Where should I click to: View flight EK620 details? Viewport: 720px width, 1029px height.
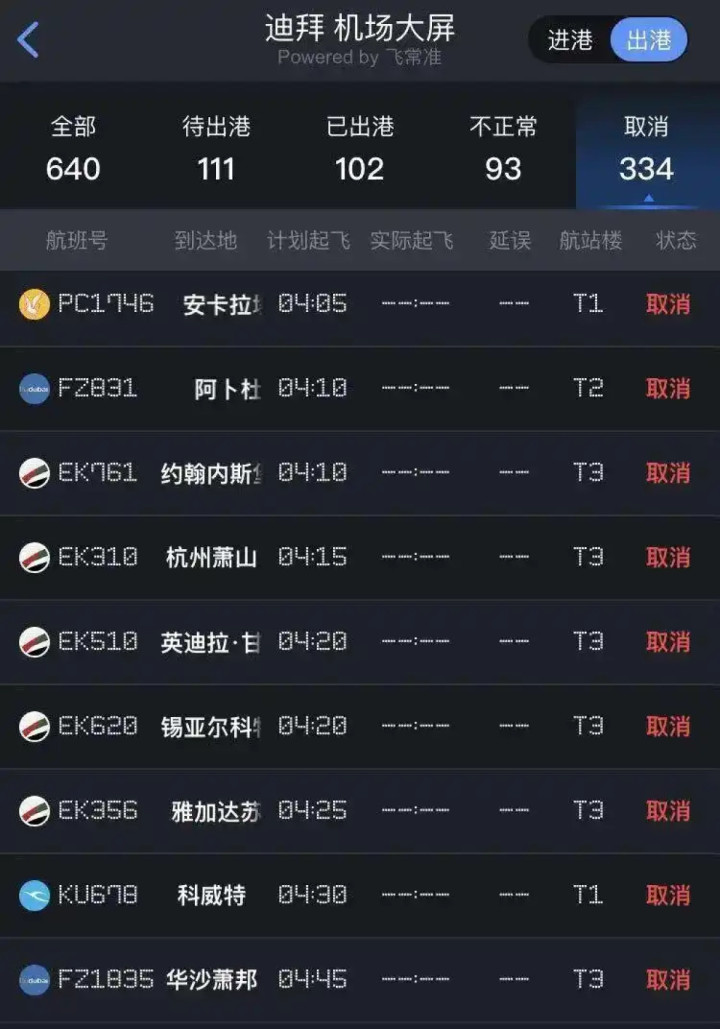click(360, 726)
